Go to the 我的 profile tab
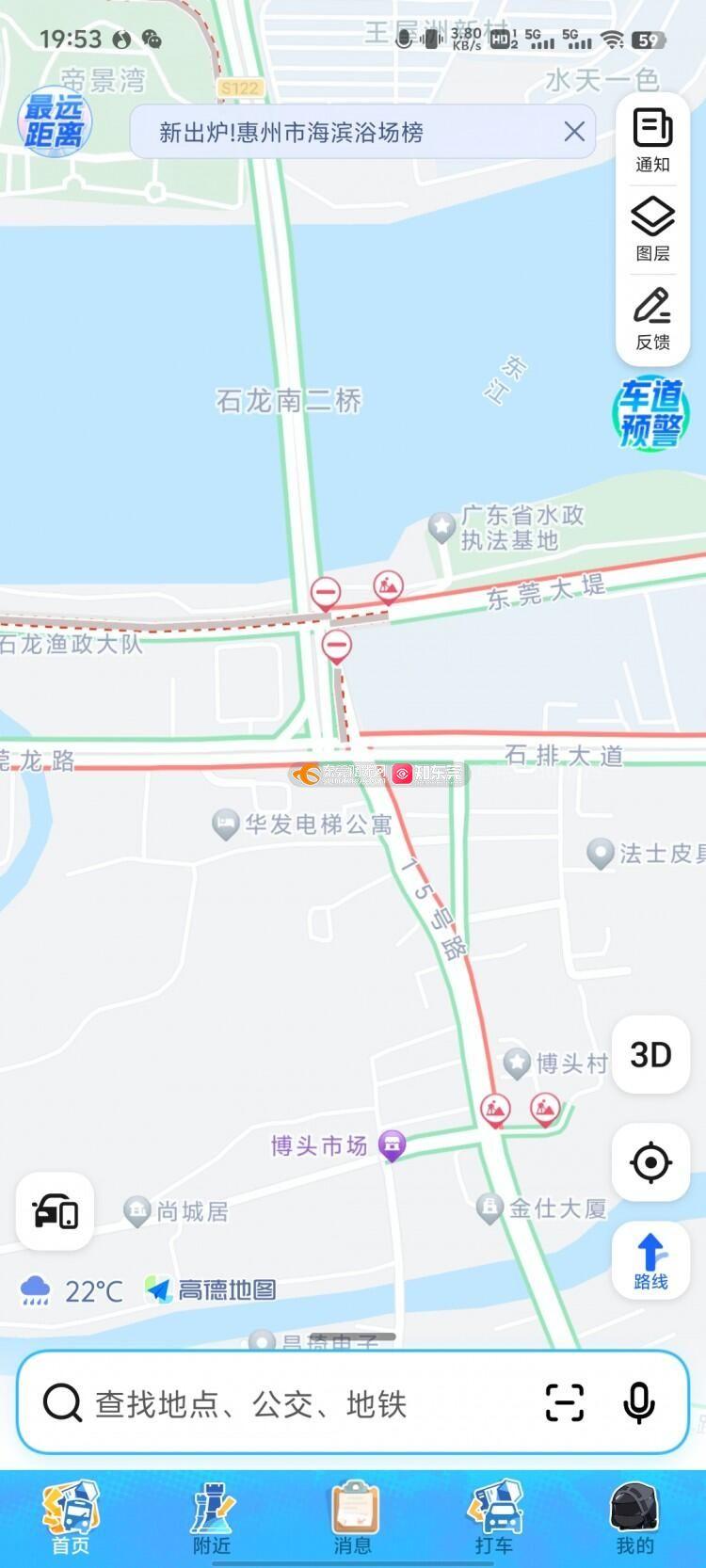706x1568 pixels. [x=635, y=1518]
